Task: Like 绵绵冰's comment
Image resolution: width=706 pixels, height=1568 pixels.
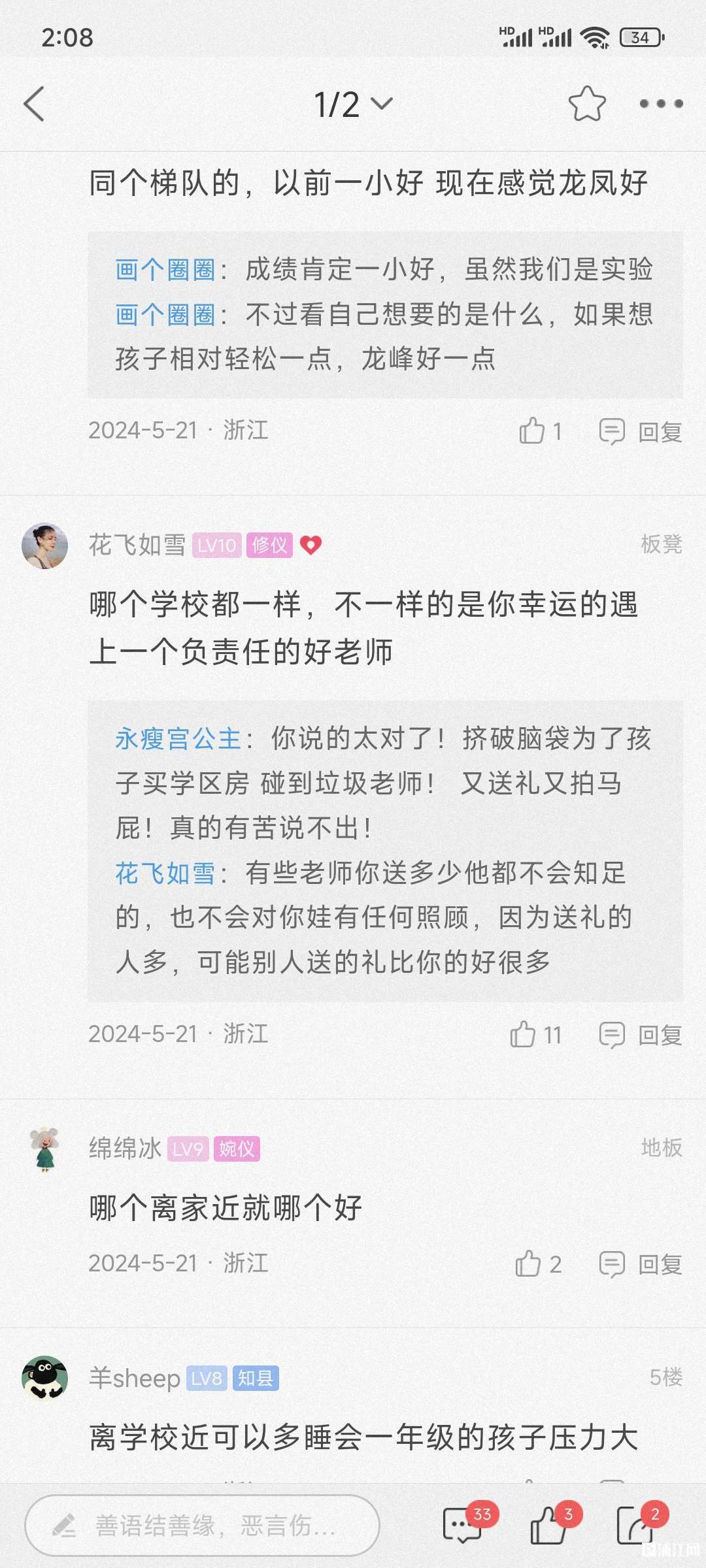Action: pyautogui.click(x=537, y=1264)
